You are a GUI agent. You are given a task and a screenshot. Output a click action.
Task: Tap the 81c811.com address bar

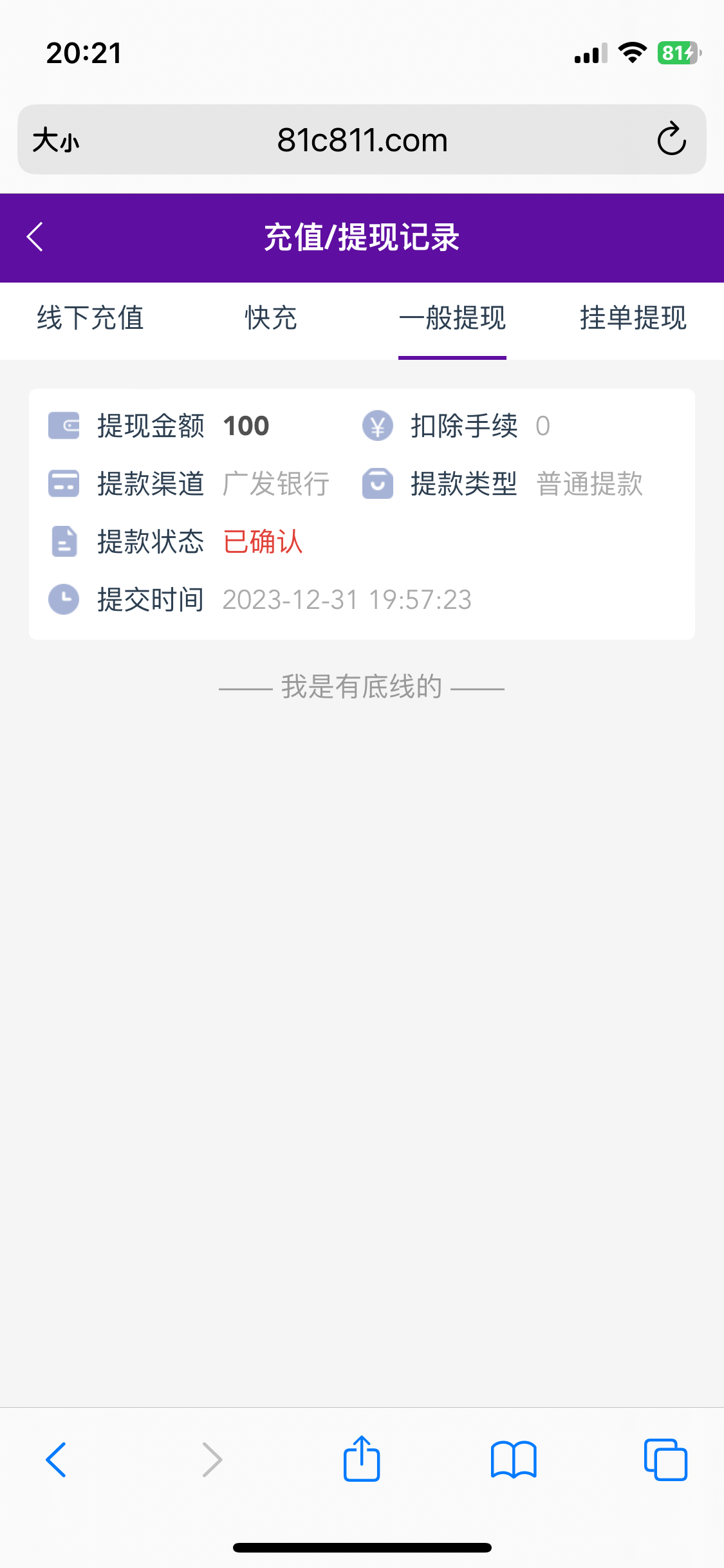click(362, 140)
